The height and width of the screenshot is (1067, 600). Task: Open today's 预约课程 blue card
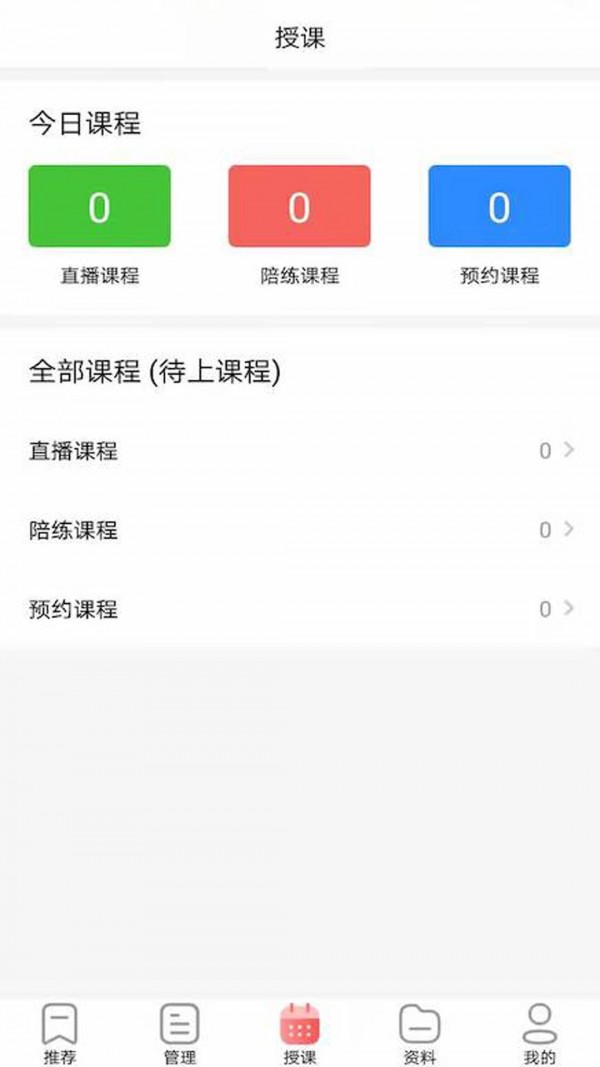pos(499,206)
